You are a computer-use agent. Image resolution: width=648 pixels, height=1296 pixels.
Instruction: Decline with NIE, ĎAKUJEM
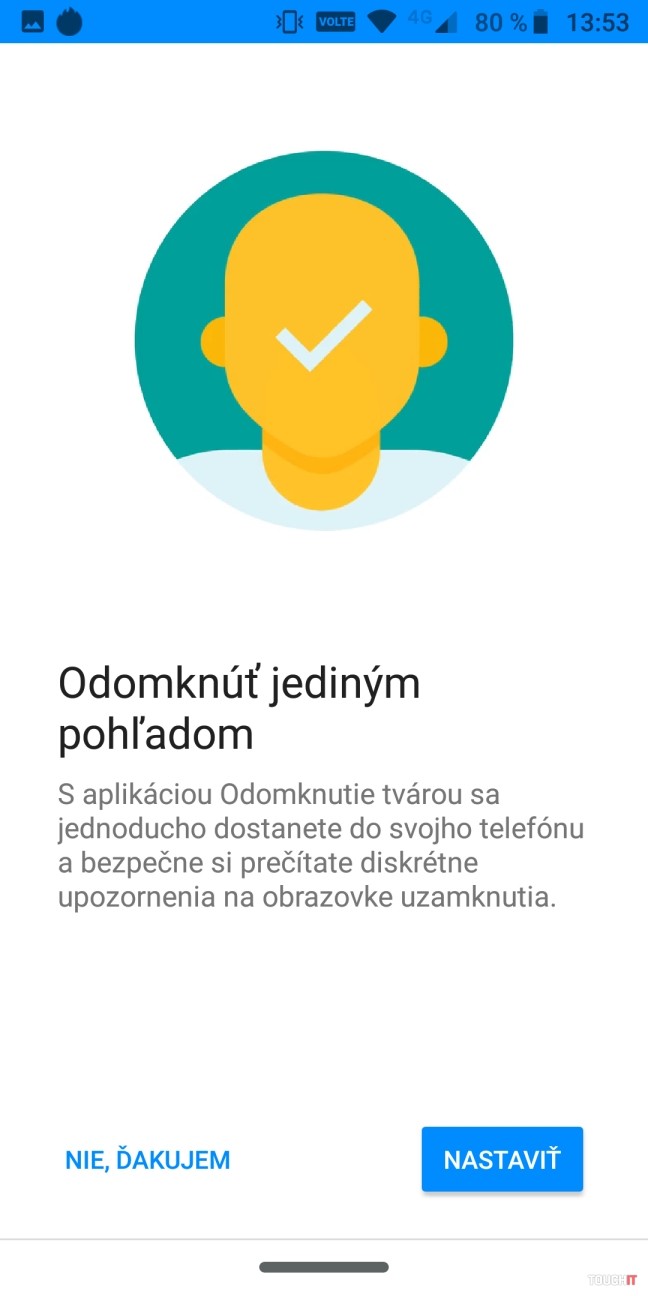148,1160
